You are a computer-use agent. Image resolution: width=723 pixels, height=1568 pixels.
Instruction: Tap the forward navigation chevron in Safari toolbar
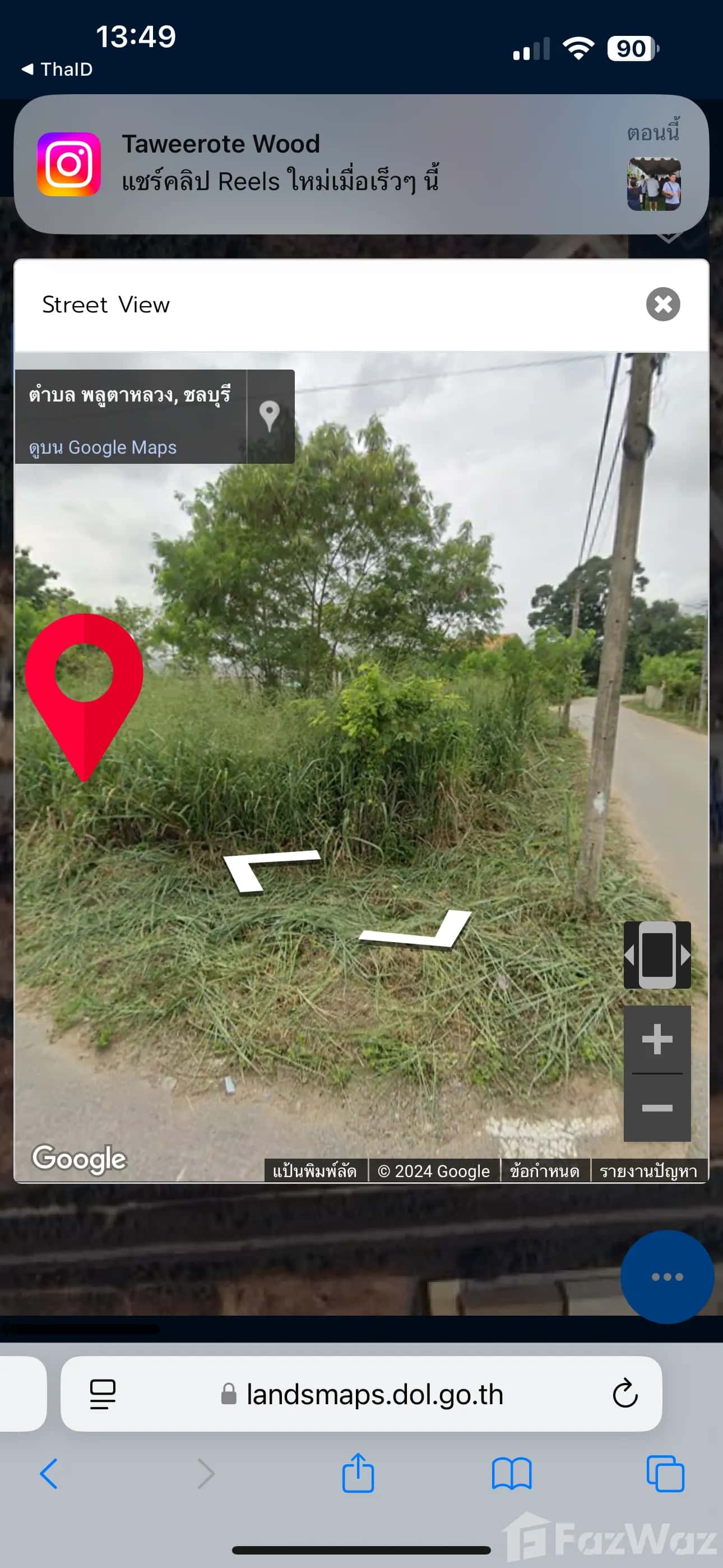(x=206, y=1473)
